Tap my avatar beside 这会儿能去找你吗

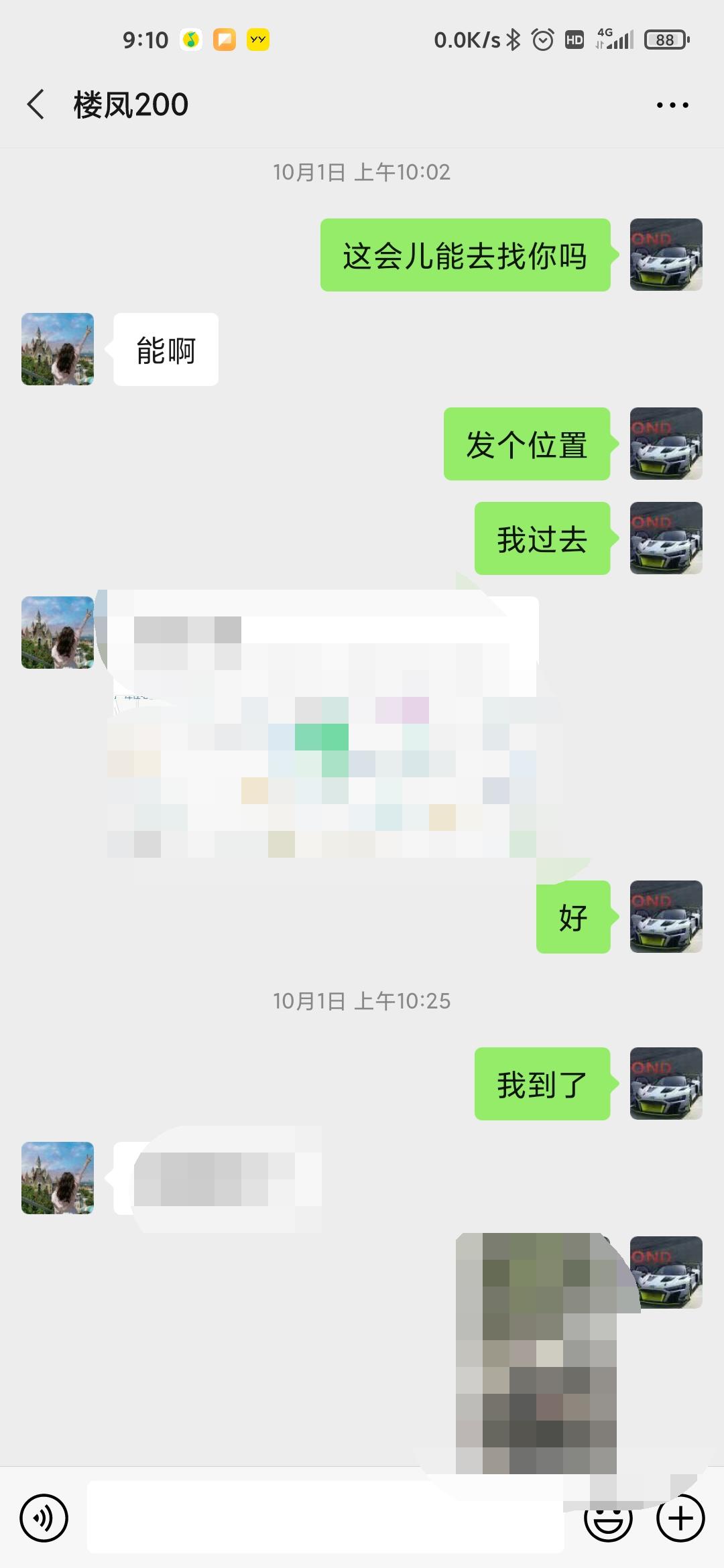(666, 255)
